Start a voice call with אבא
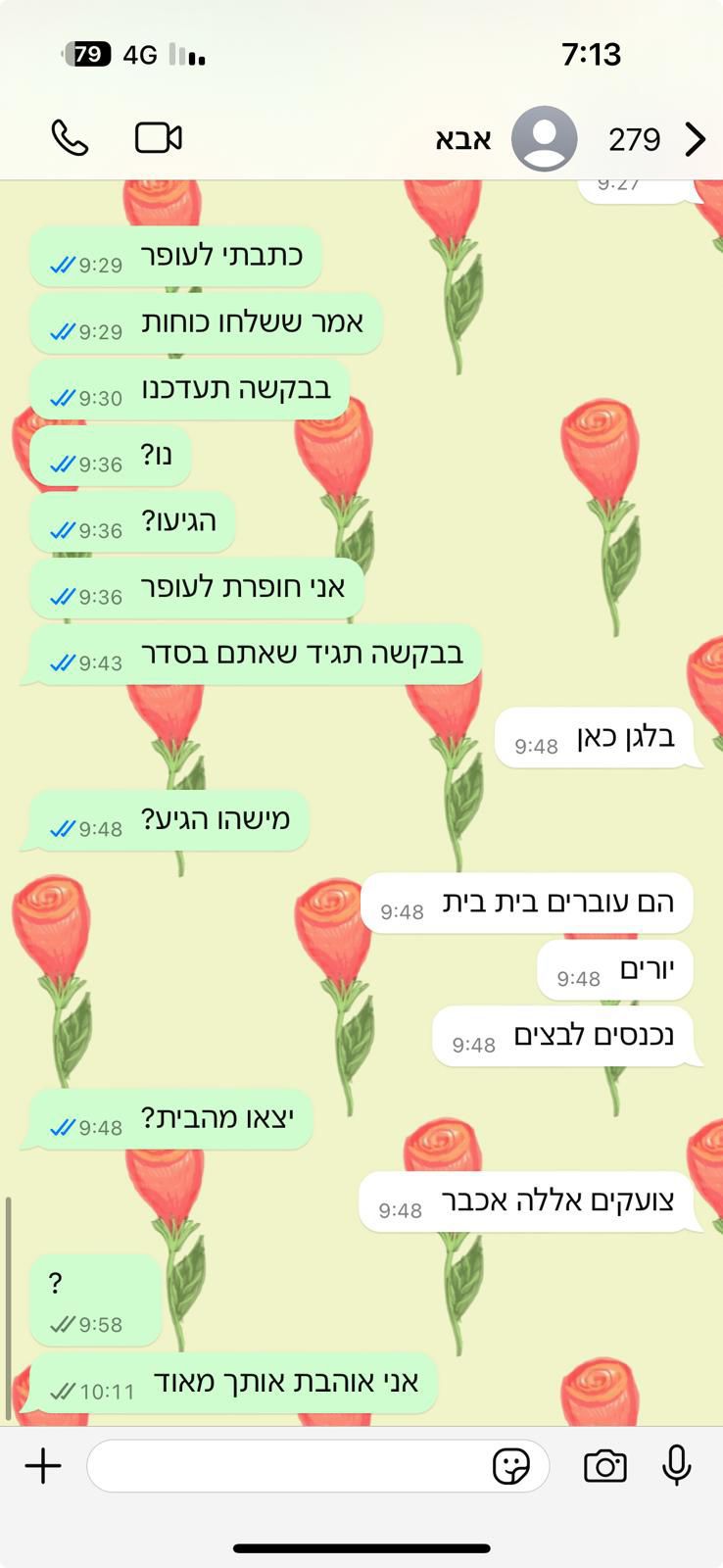 point(70,138)
